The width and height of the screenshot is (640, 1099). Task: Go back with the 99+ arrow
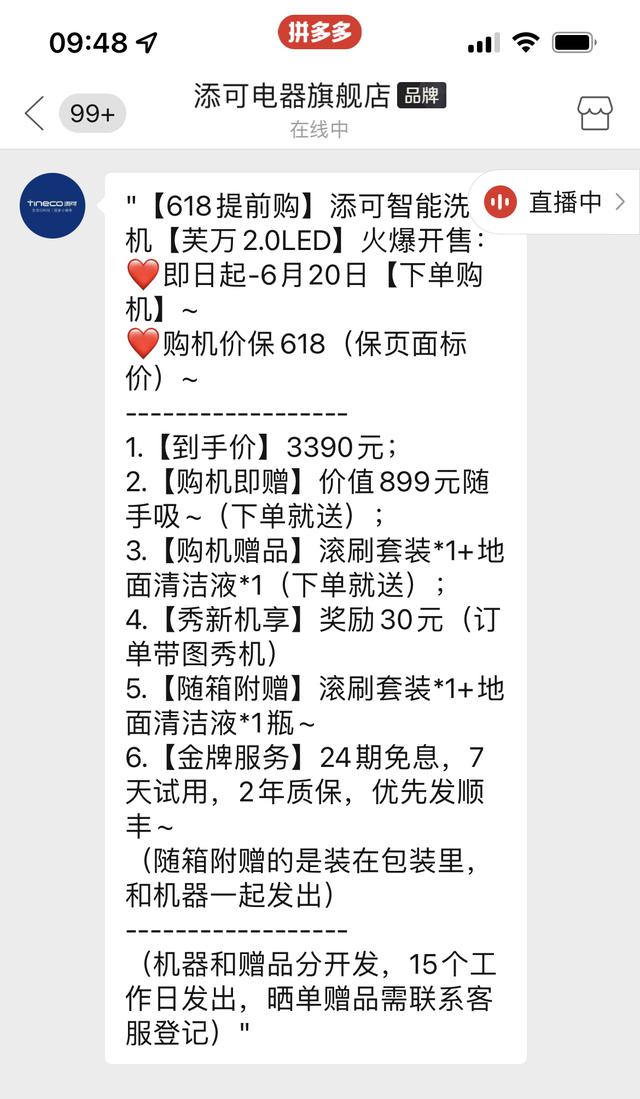(35, 113)
